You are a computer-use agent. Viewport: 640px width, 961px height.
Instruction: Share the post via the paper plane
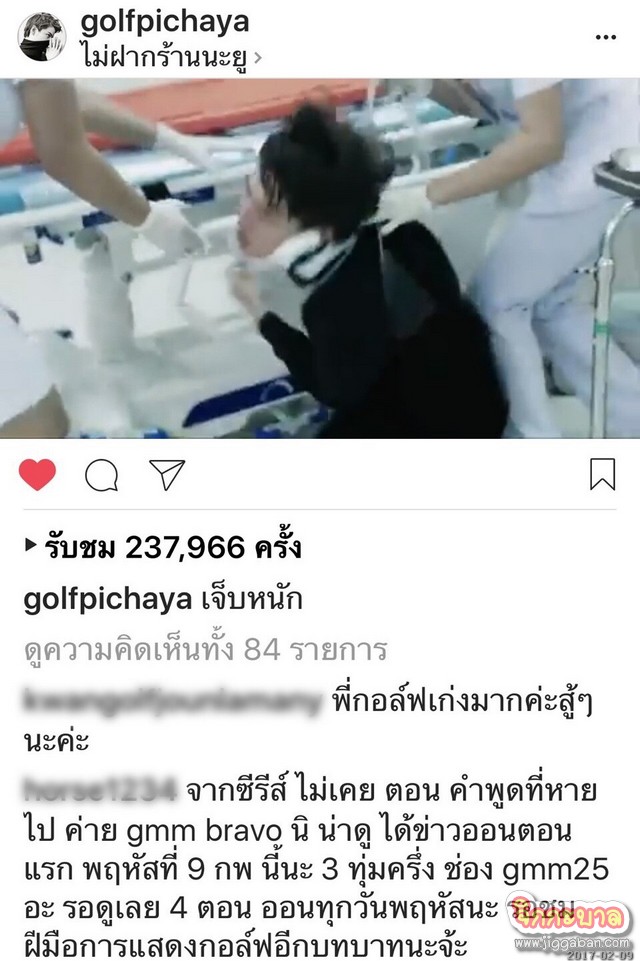pyautogui.click(x=166, y=474)
